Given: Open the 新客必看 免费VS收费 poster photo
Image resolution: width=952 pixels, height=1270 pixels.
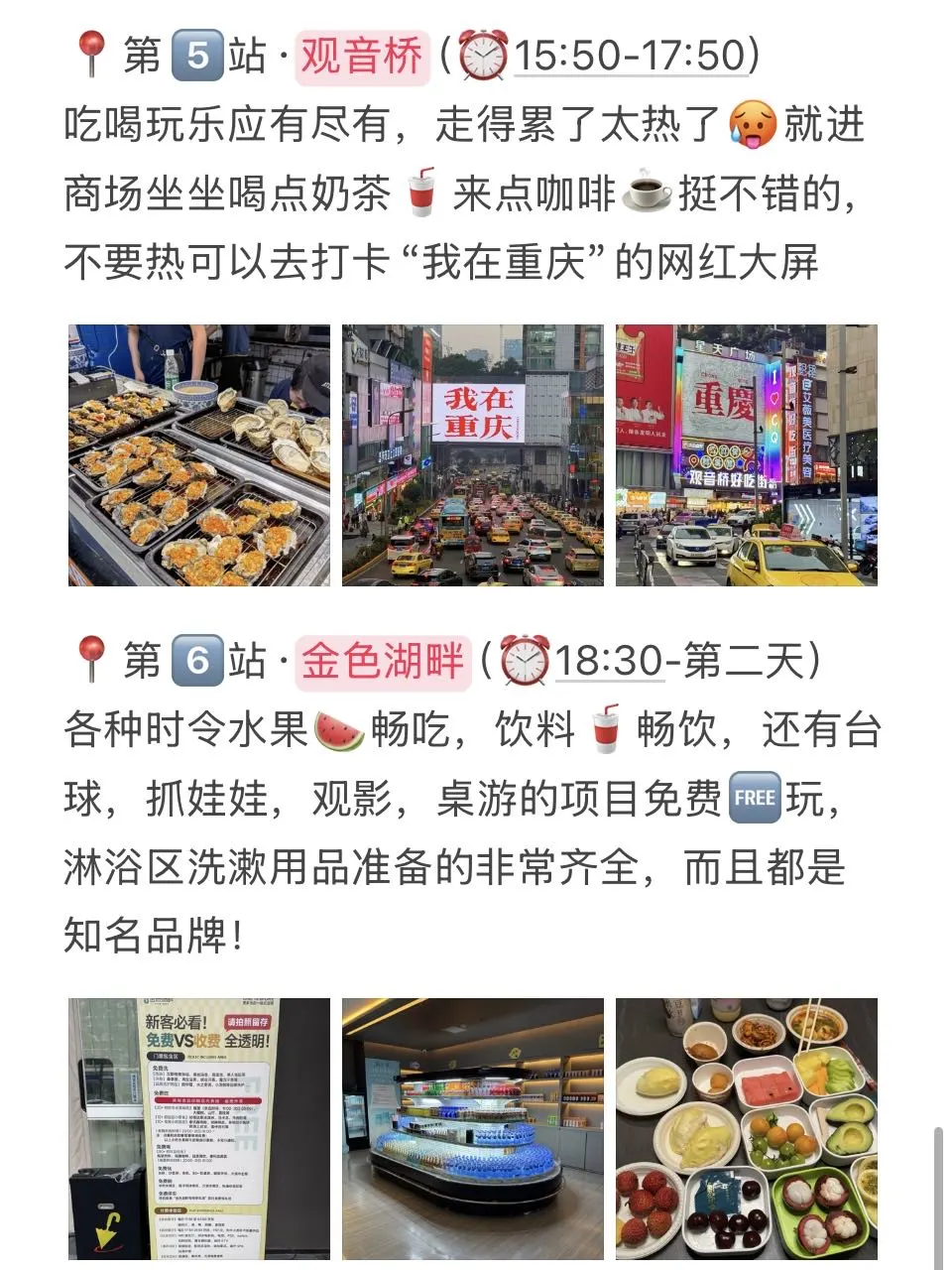Looking at the screenshot, I should [199, 1129].
